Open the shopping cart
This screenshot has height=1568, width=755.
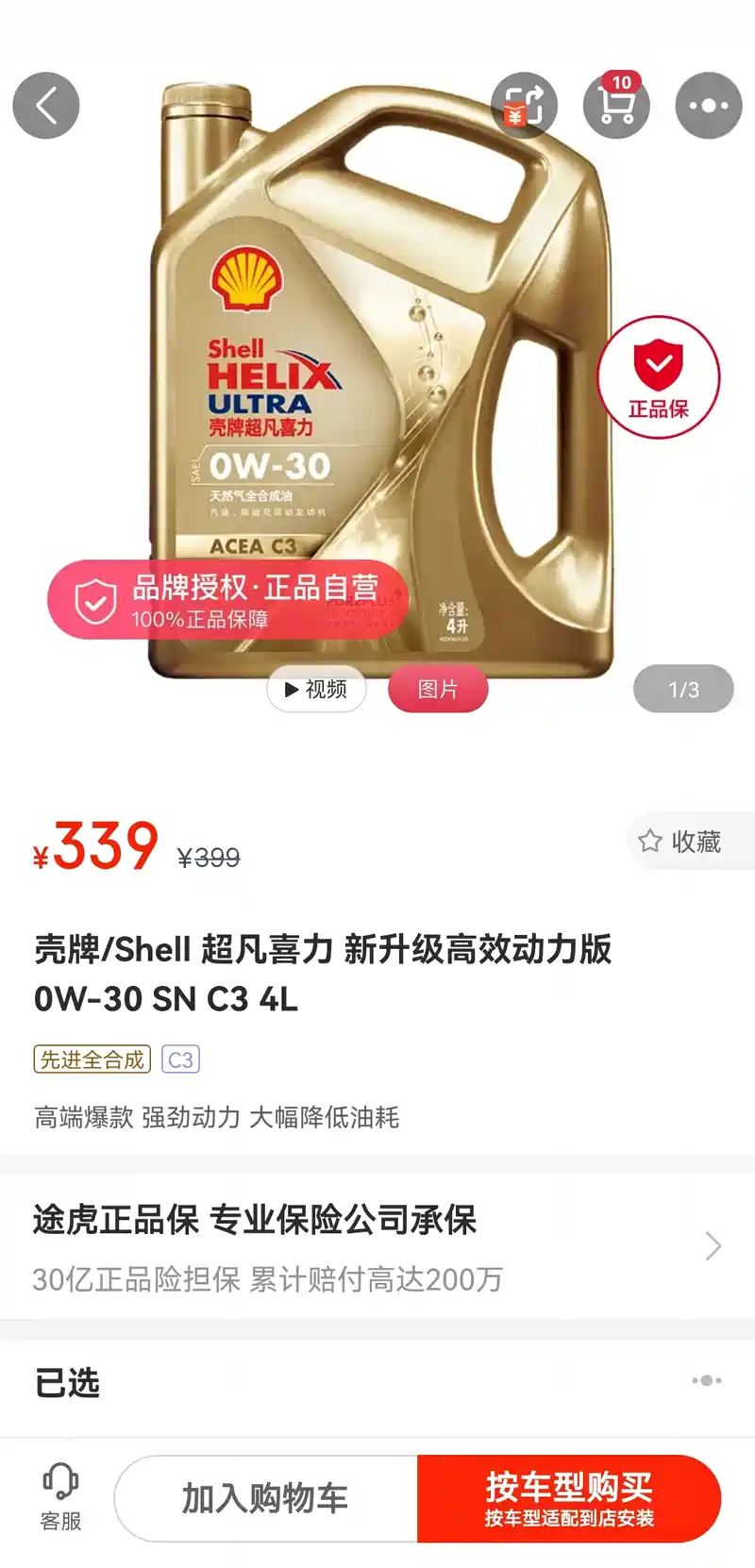[x=616, y=105]
